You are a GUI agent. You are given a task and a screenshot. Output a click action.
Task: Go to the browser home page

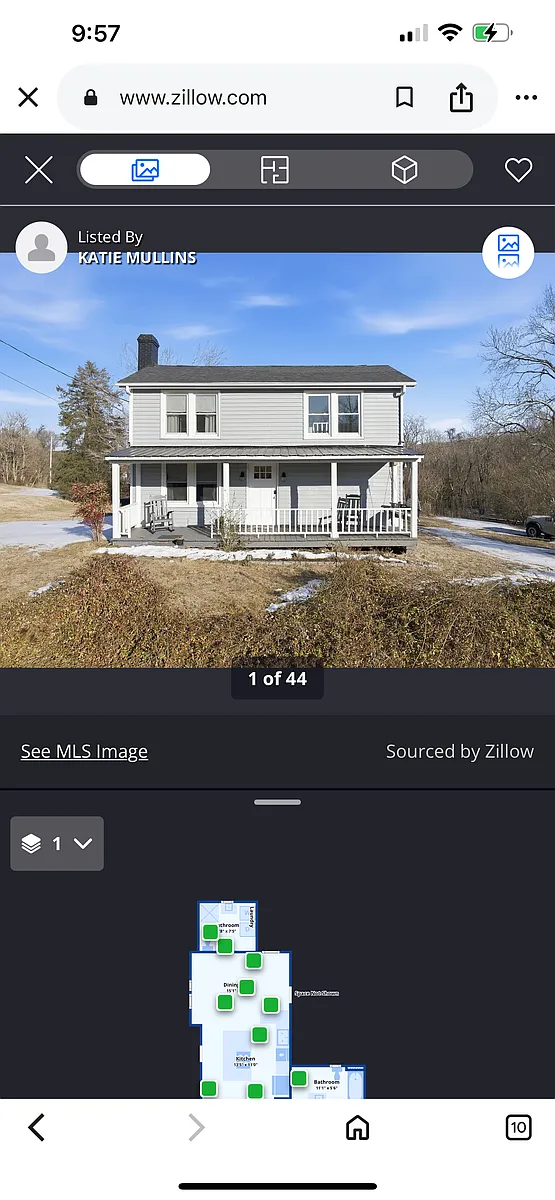357,1128
